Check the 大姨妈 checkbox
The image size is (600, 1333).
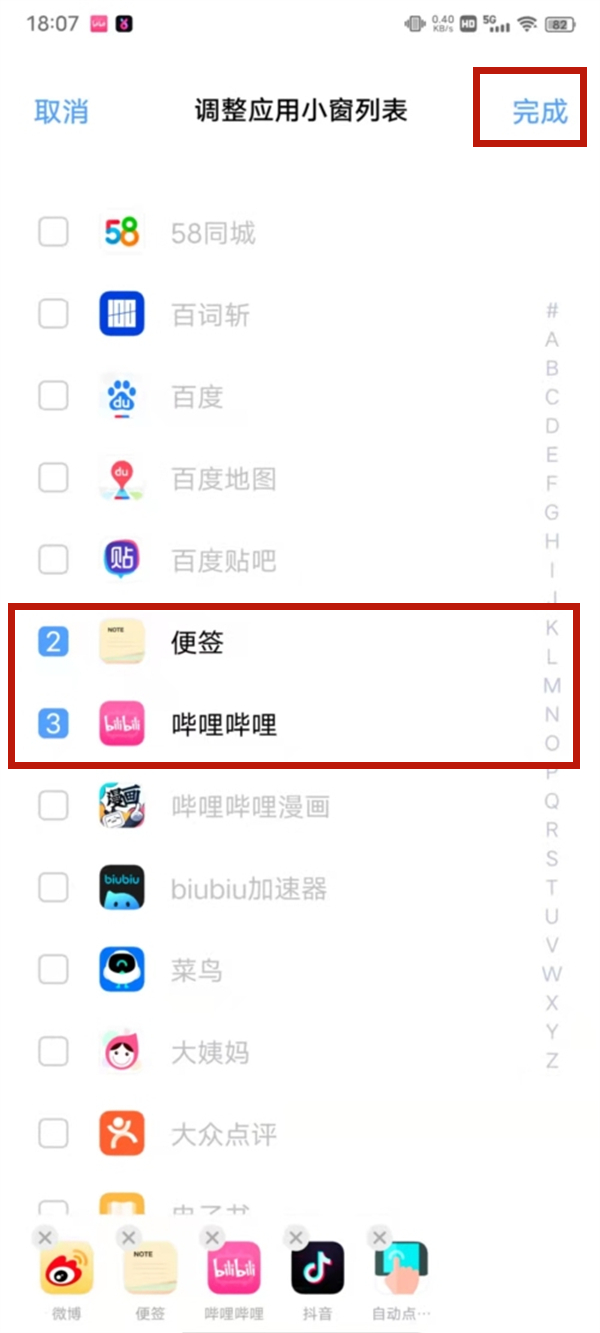[x=53, y=1052]
